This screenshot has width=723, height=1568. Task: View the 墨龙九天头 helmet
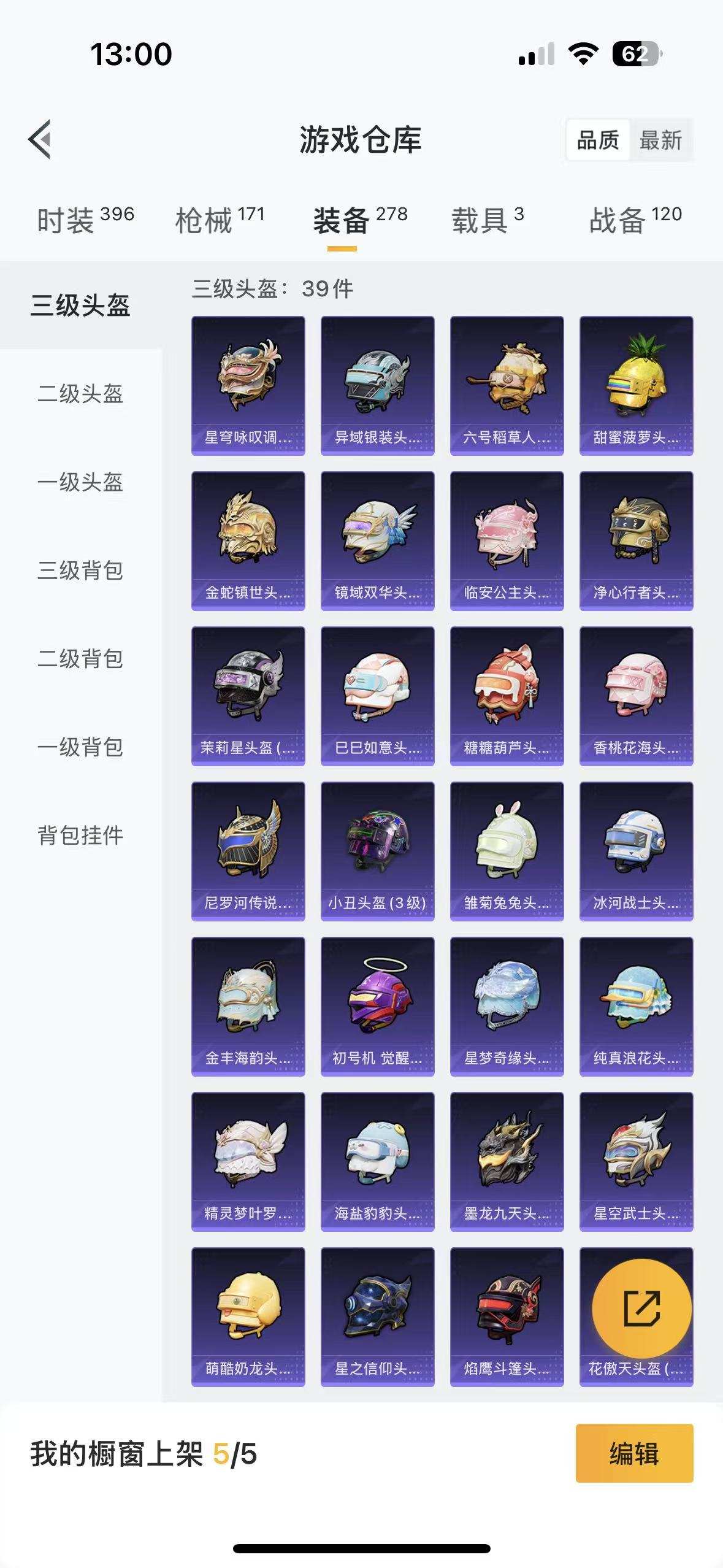click(x=507, y=1161)
